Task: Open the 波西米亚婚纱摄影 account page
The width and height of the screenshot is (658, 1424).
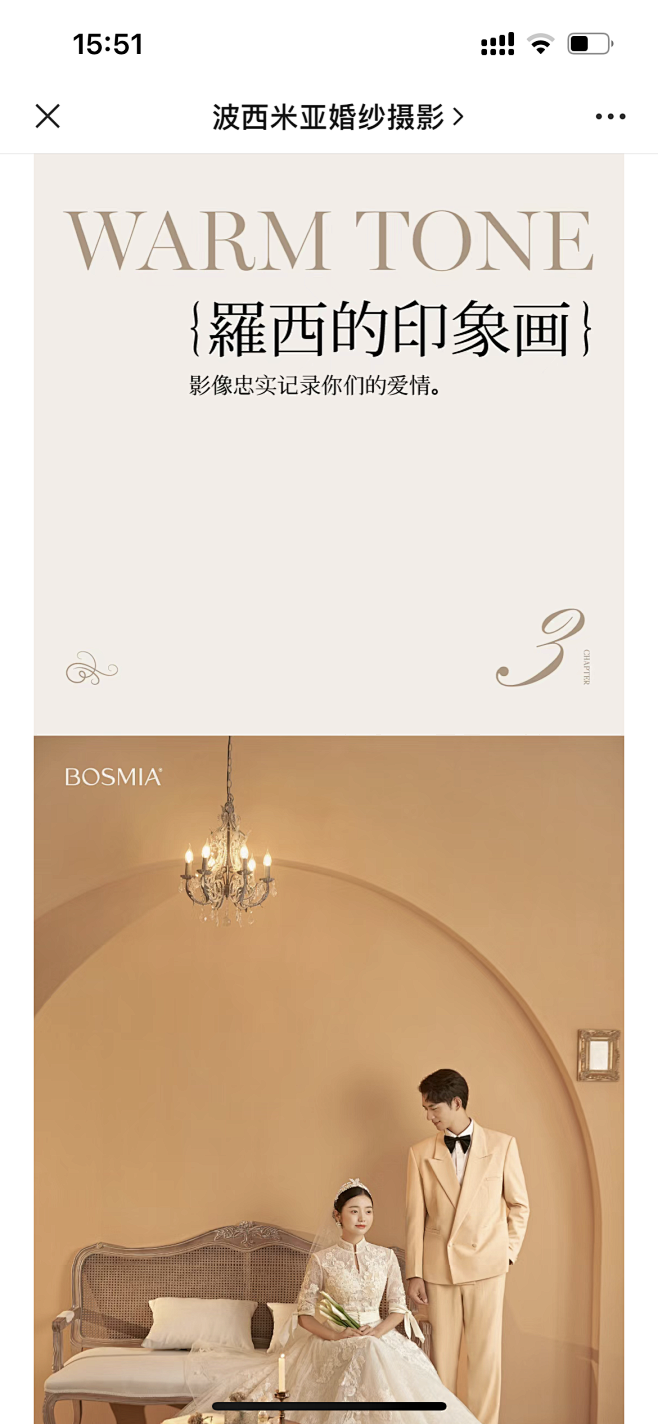Action: pos(337,117)
